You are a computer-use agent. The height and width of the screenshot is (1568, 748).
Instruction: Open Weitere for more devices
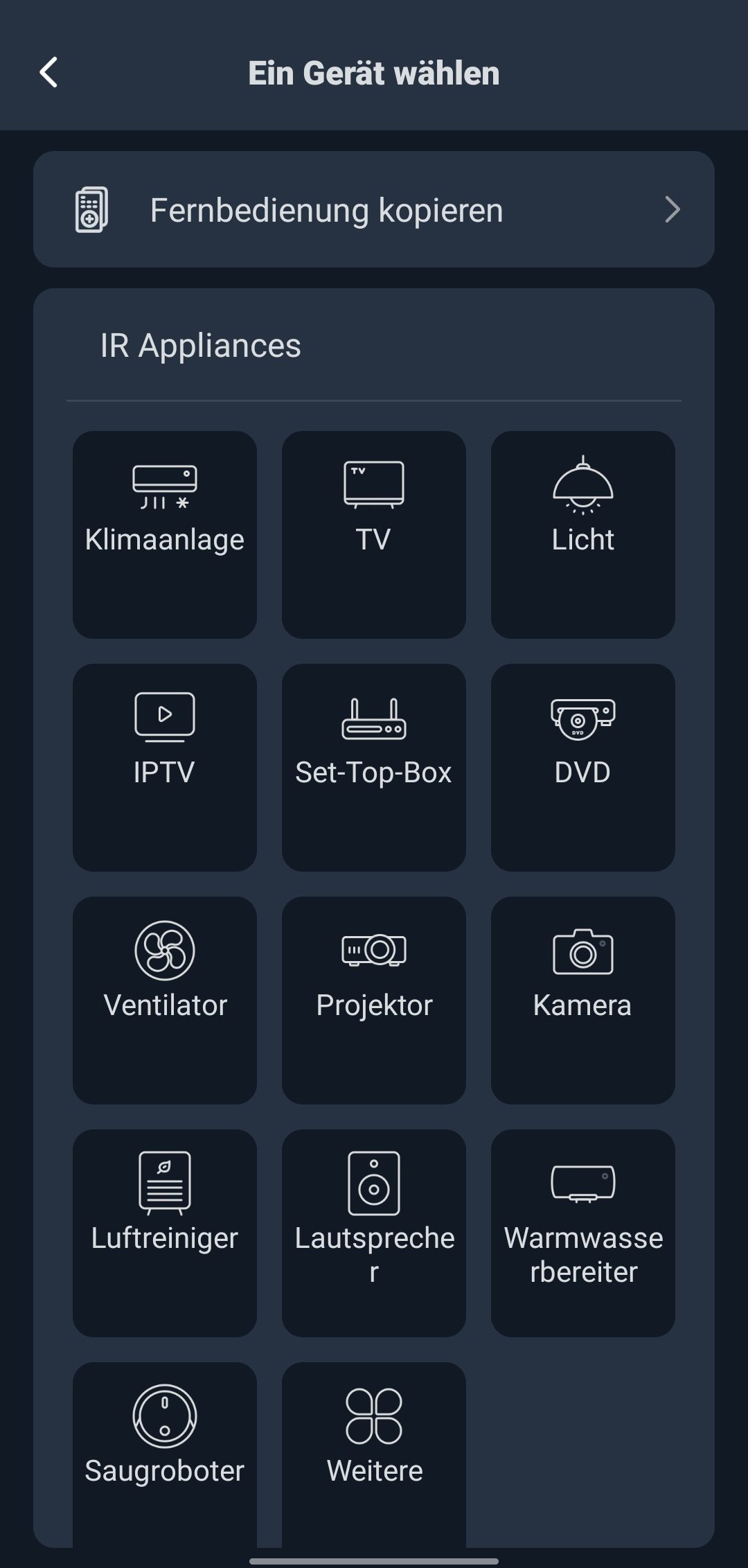[374, 1455]
